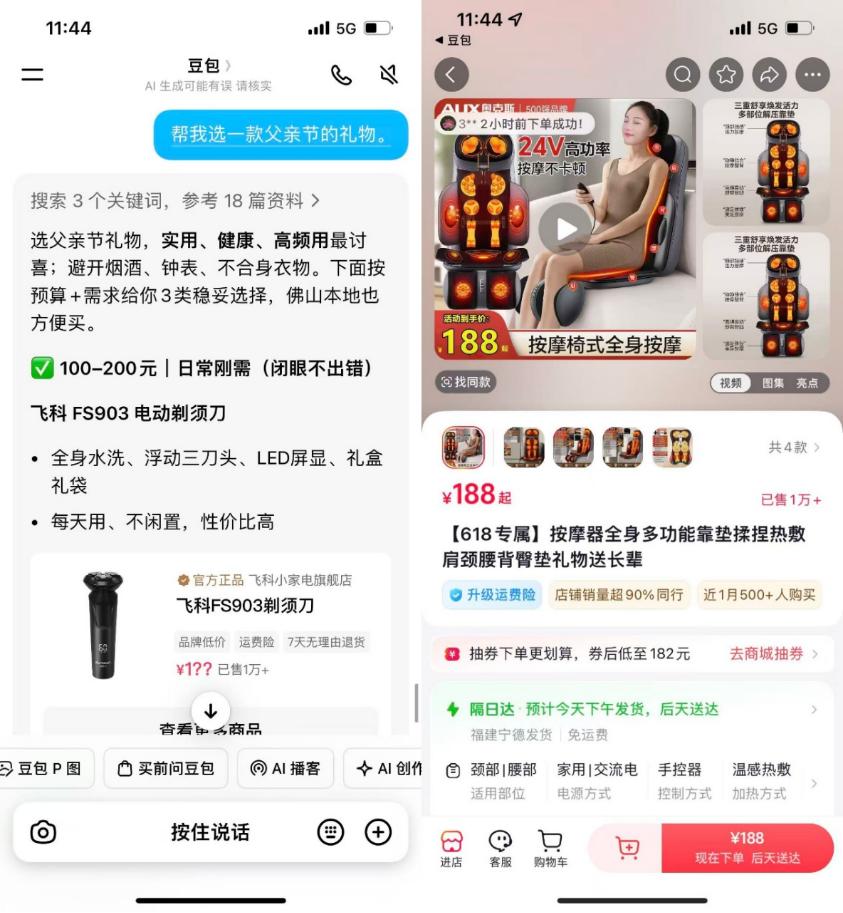Screen dimensions: 843x913
Task: Open the camera in chat input
Action: point(43,832)
